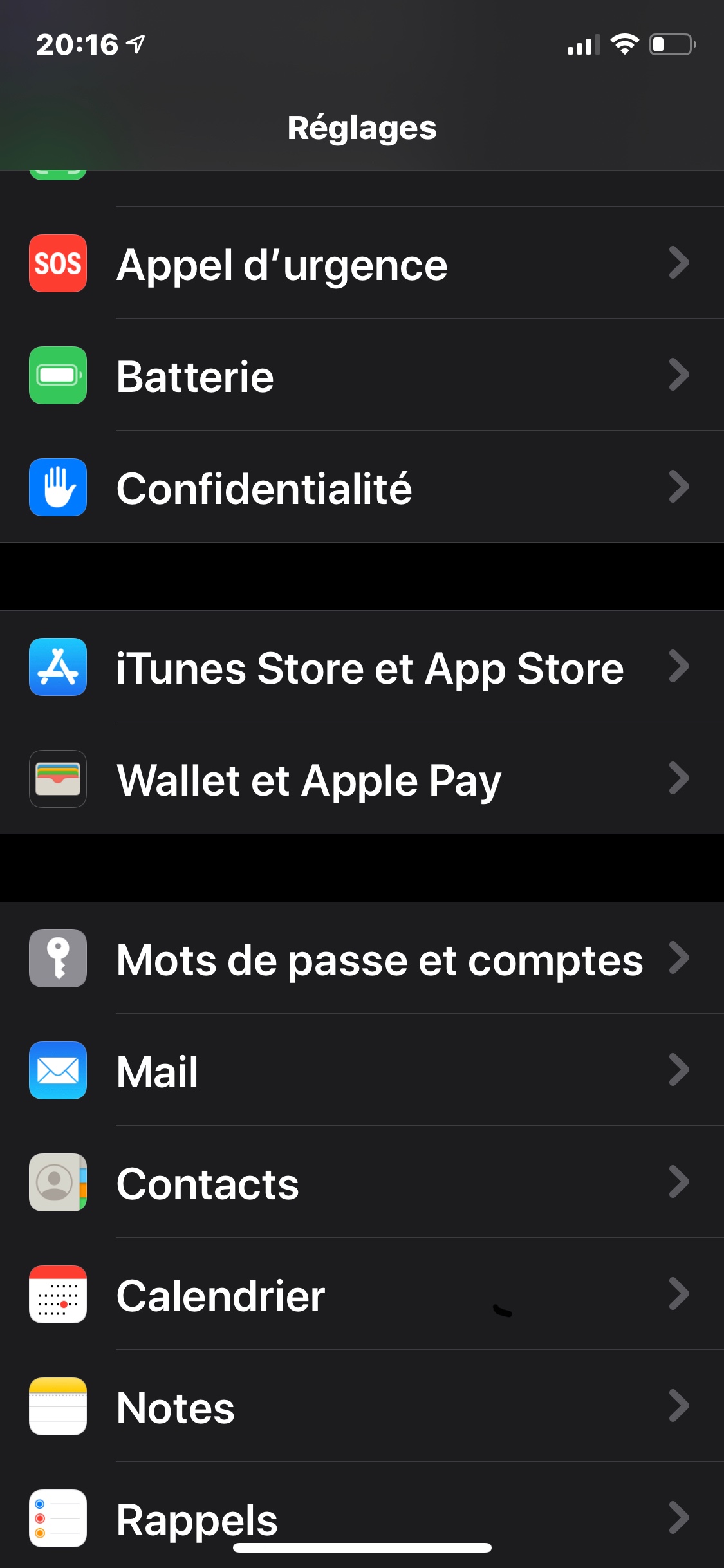Open the Notes settings row
Viewport: 724px width, 1568px height.
pyautogui.click(x=360, y=1406)
